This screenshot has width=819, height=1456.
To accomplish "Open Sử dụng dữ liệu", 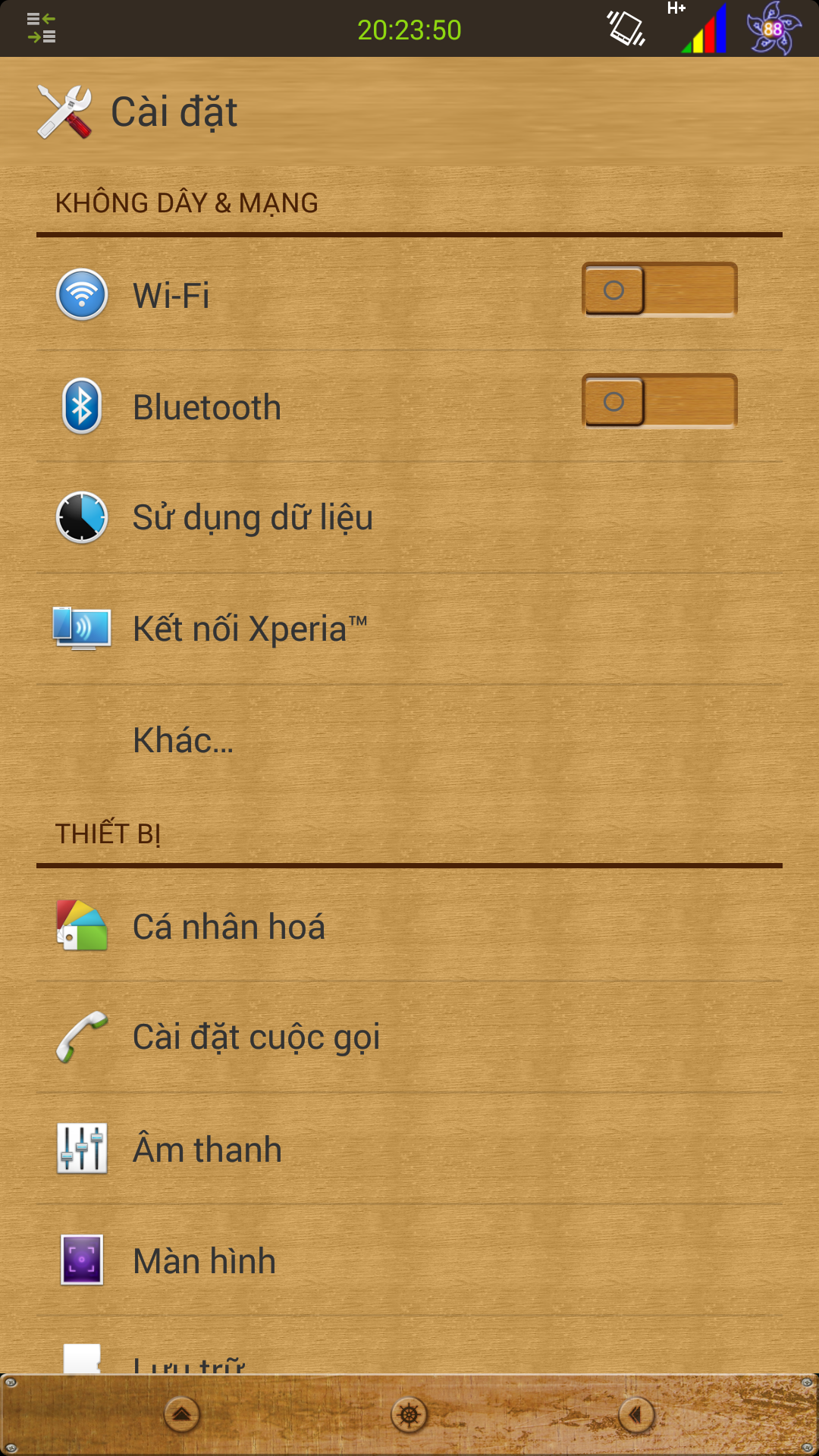I will click(x=303, y=518).
